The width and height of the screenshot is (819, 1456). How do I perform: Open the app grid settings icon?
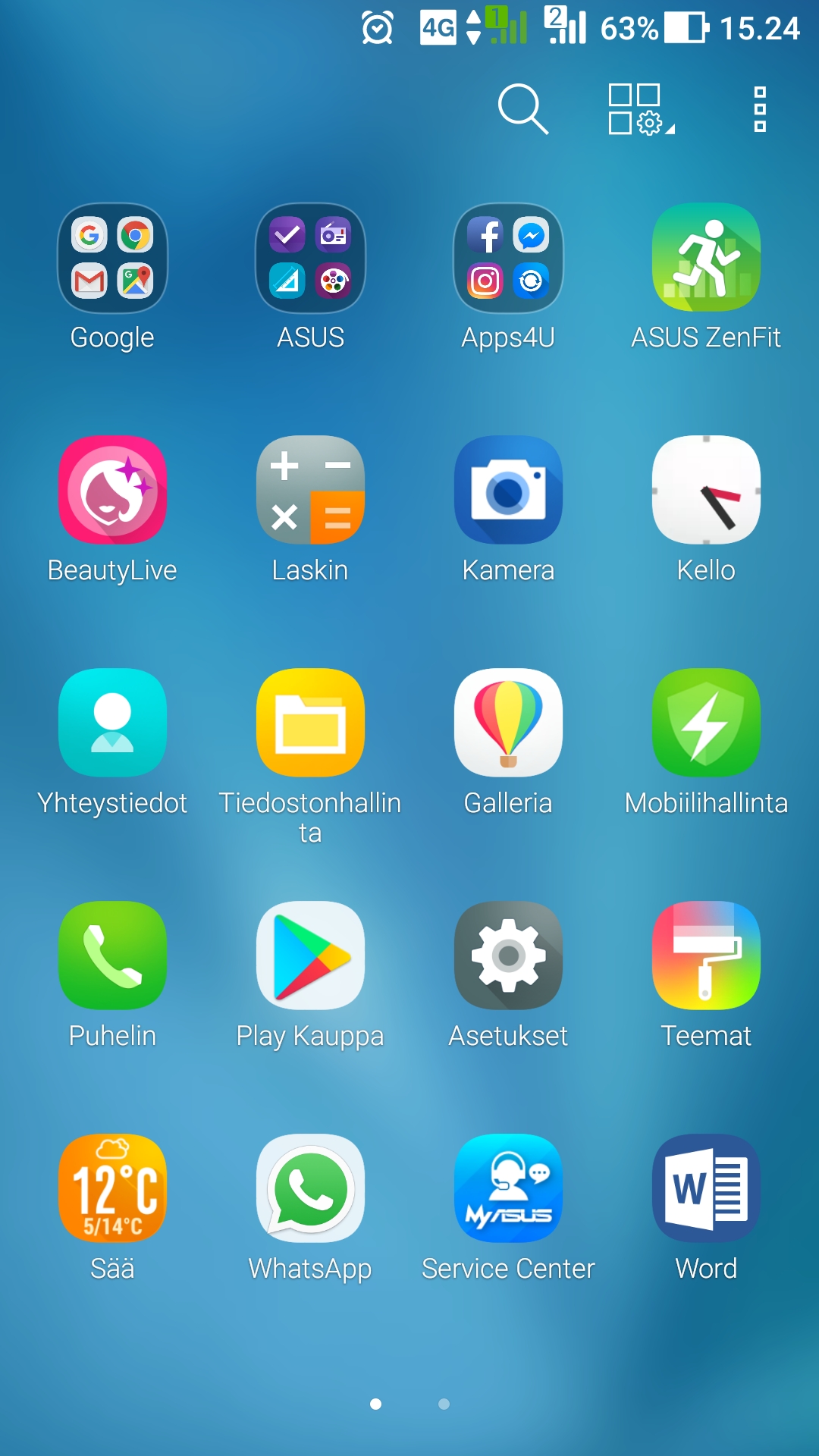click(x=641, y=109)
